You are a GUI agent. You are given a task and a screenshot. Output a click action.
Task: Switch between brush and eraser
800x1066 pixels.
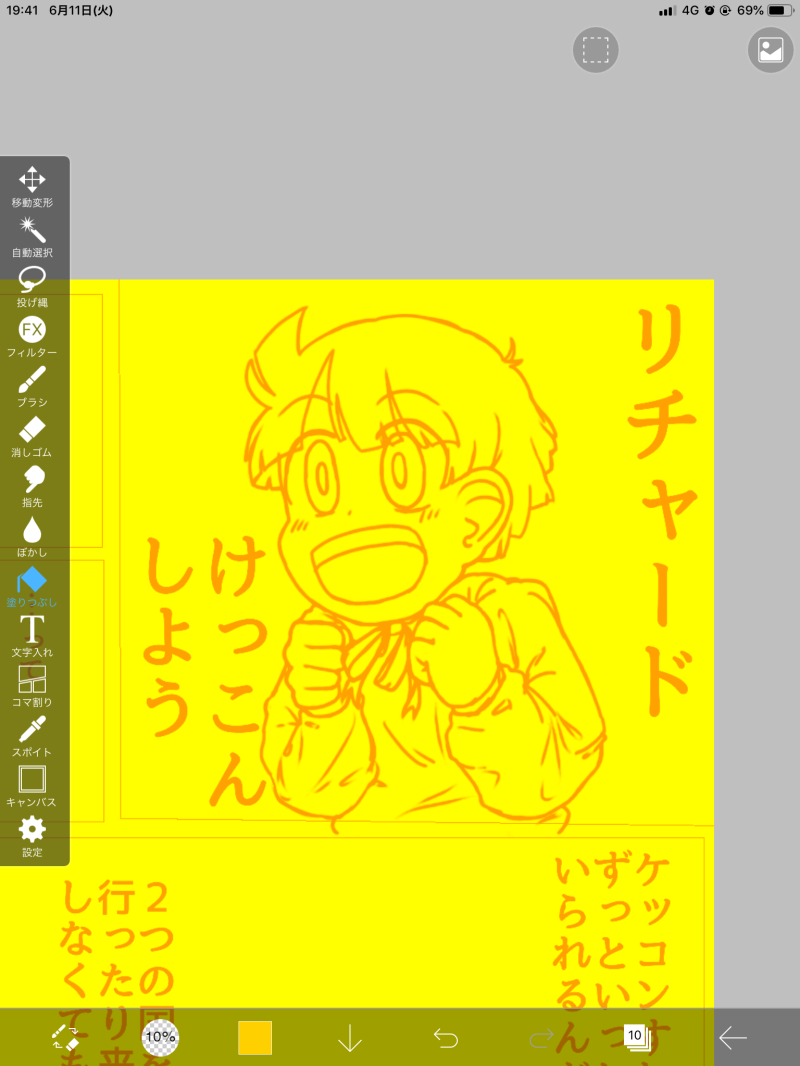coord(66,1037)
